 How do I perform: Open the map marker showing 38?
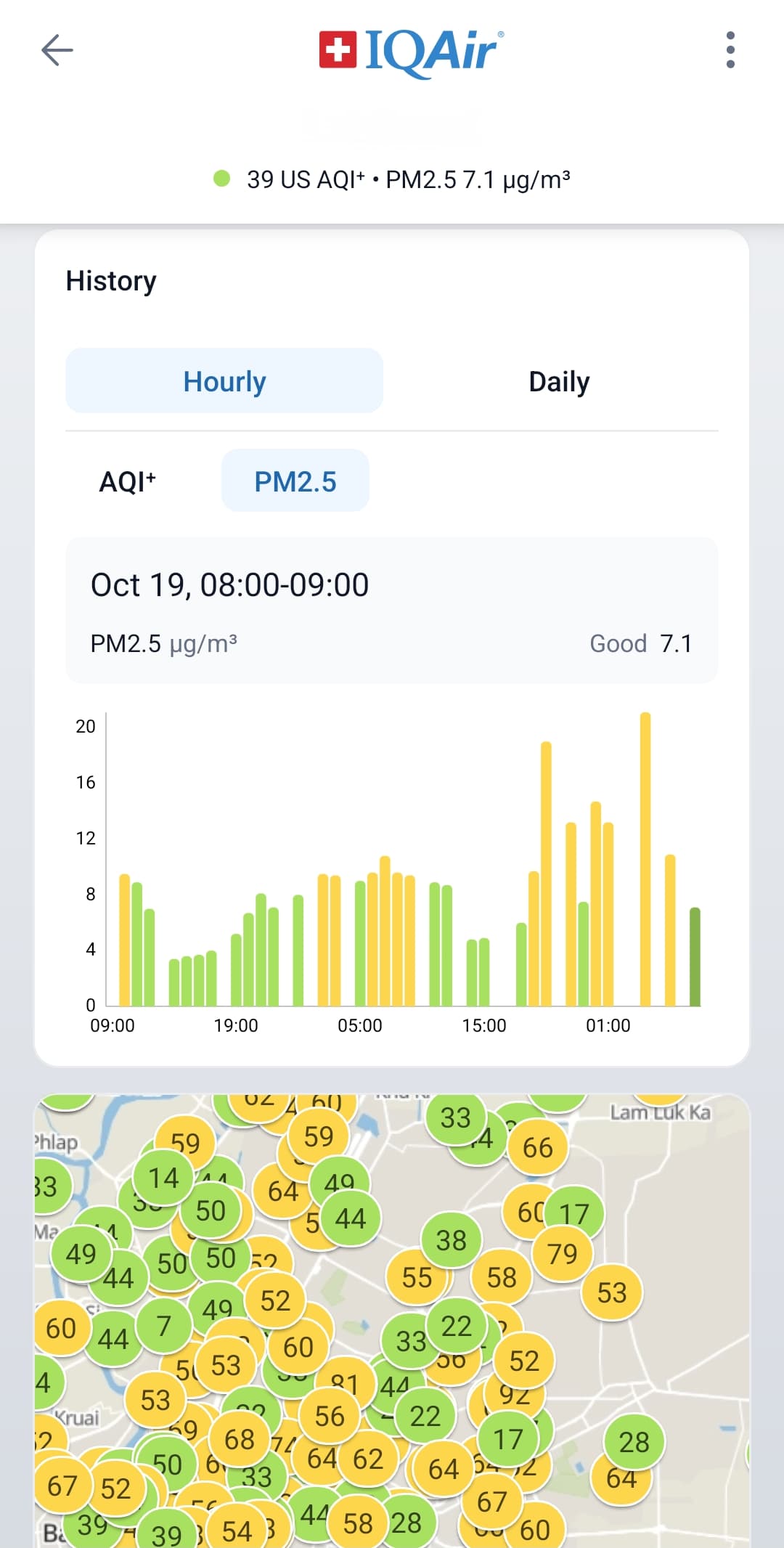coord(451,1240)
